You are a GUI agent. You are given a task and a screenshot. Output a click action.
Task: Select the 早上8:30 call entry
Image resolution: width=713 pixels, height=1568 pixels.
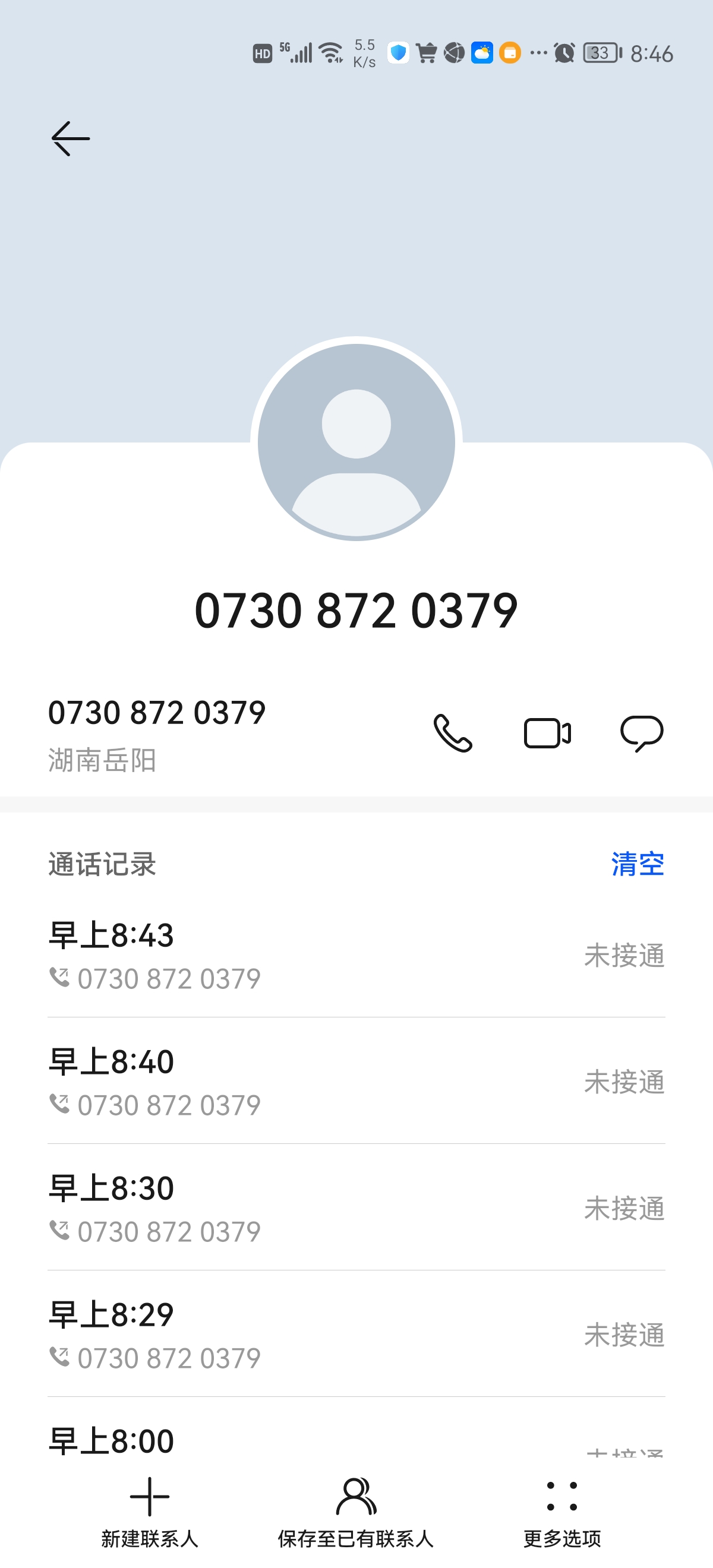pos(356,1209)
